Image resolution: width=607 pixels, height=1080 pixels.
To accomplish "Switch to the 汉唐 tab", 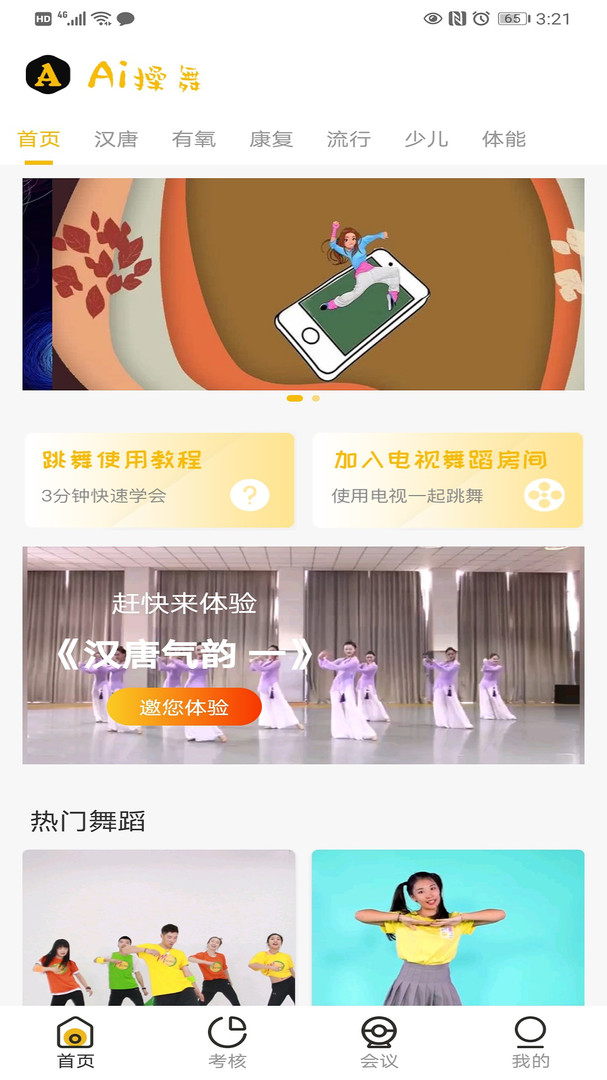I will point(116,139).
